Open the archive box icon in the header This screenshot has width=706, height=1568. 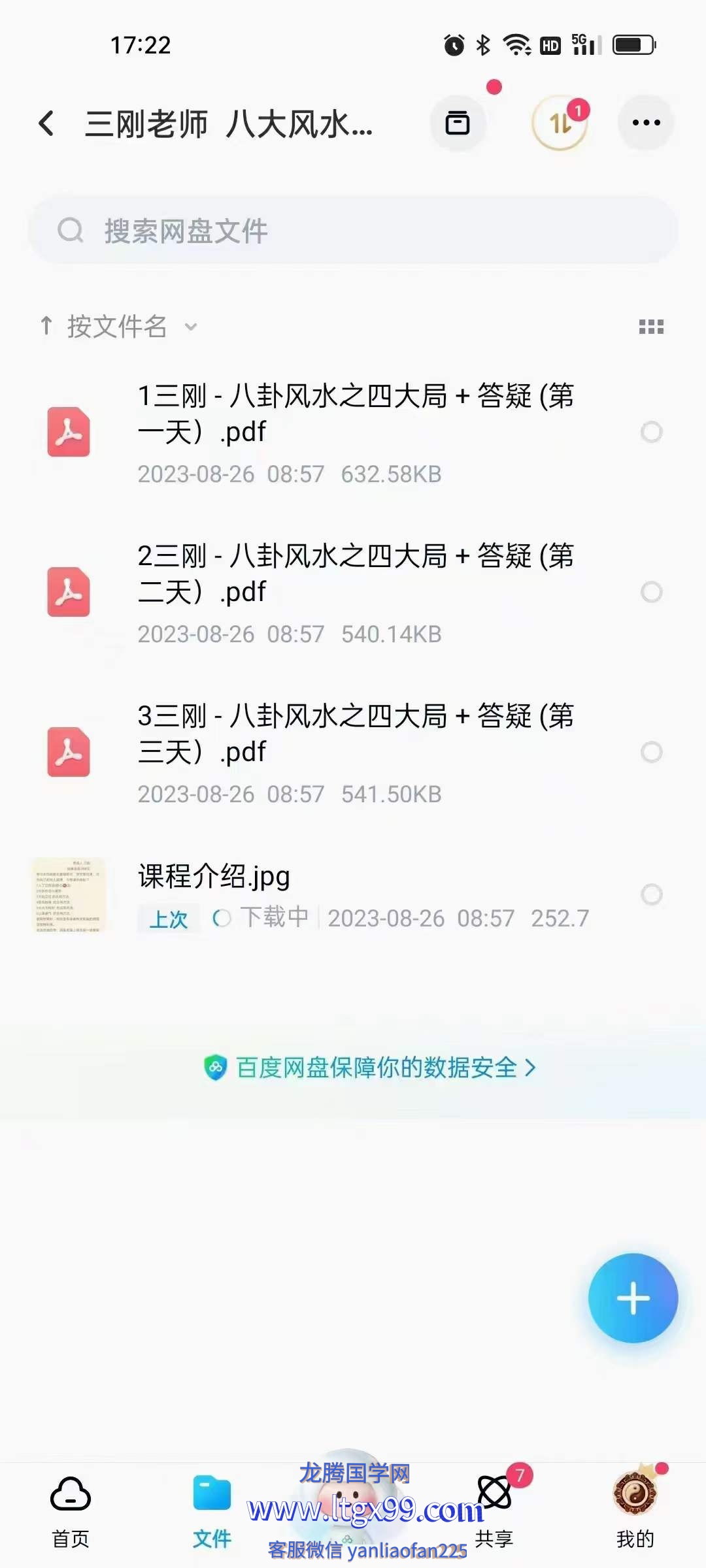458,123
